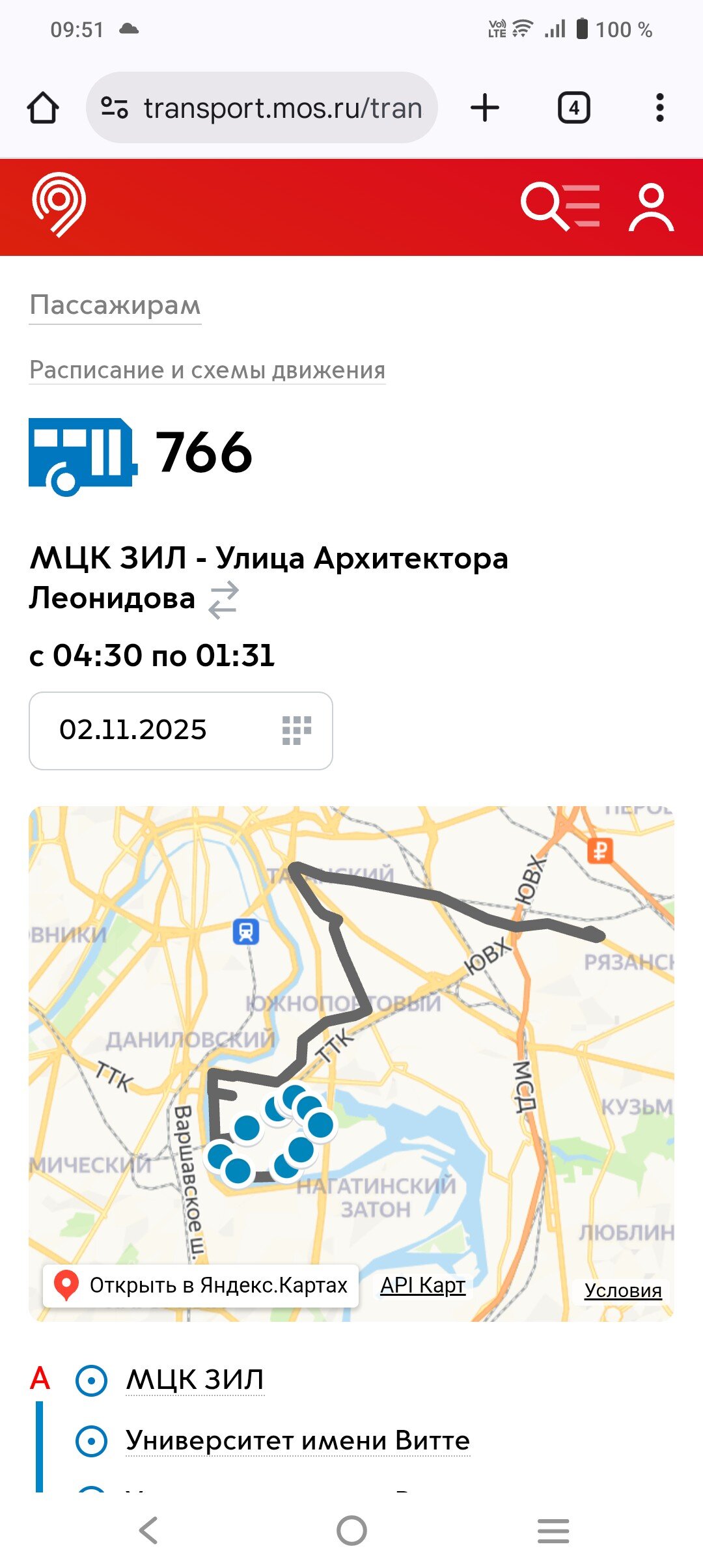Open the browser home page

pyautogui.click(x=43, y=107)
